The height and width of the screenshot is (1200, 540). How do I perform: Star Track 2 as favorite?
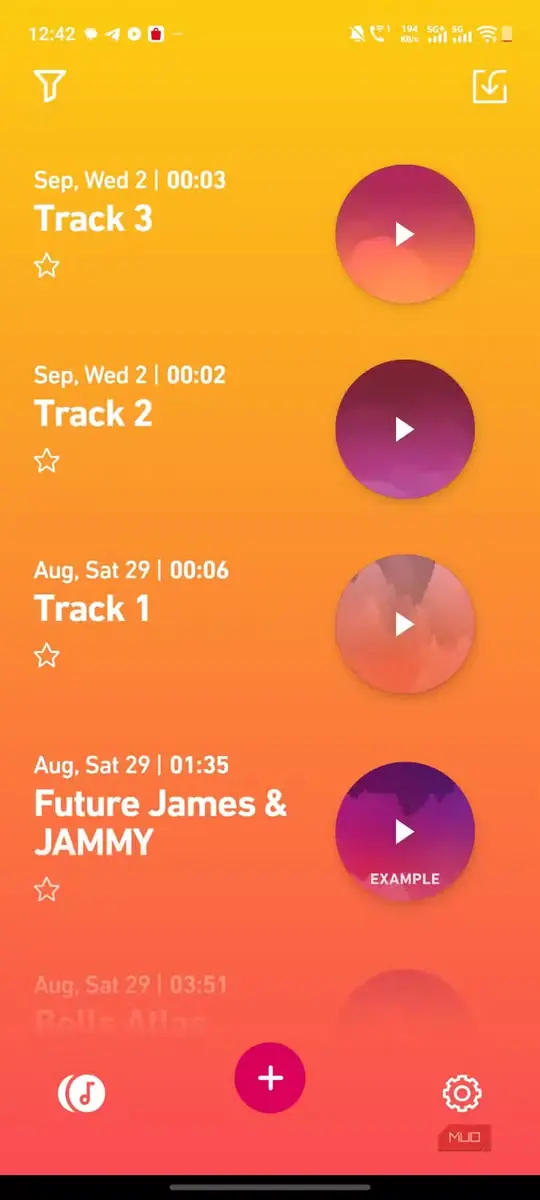tap(47, 461)
